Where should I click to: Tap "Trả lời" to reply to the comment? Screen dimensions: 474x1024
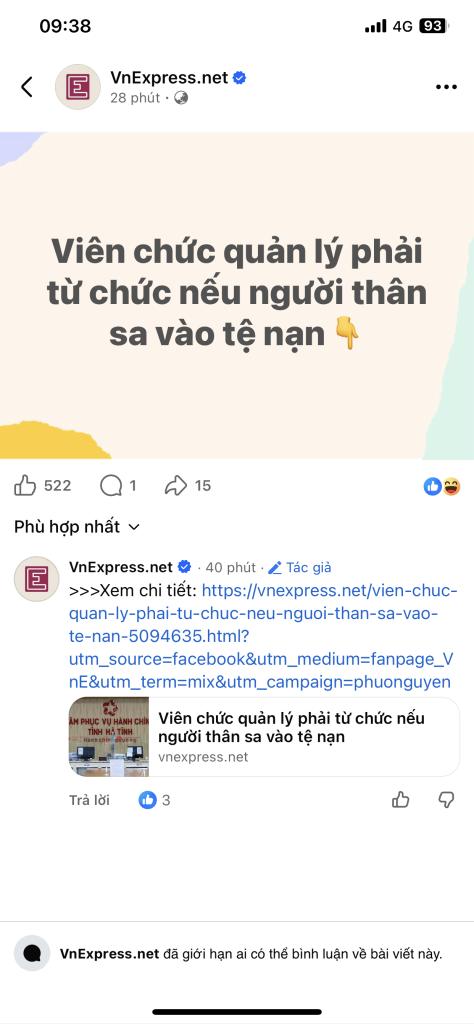point(89,800)
